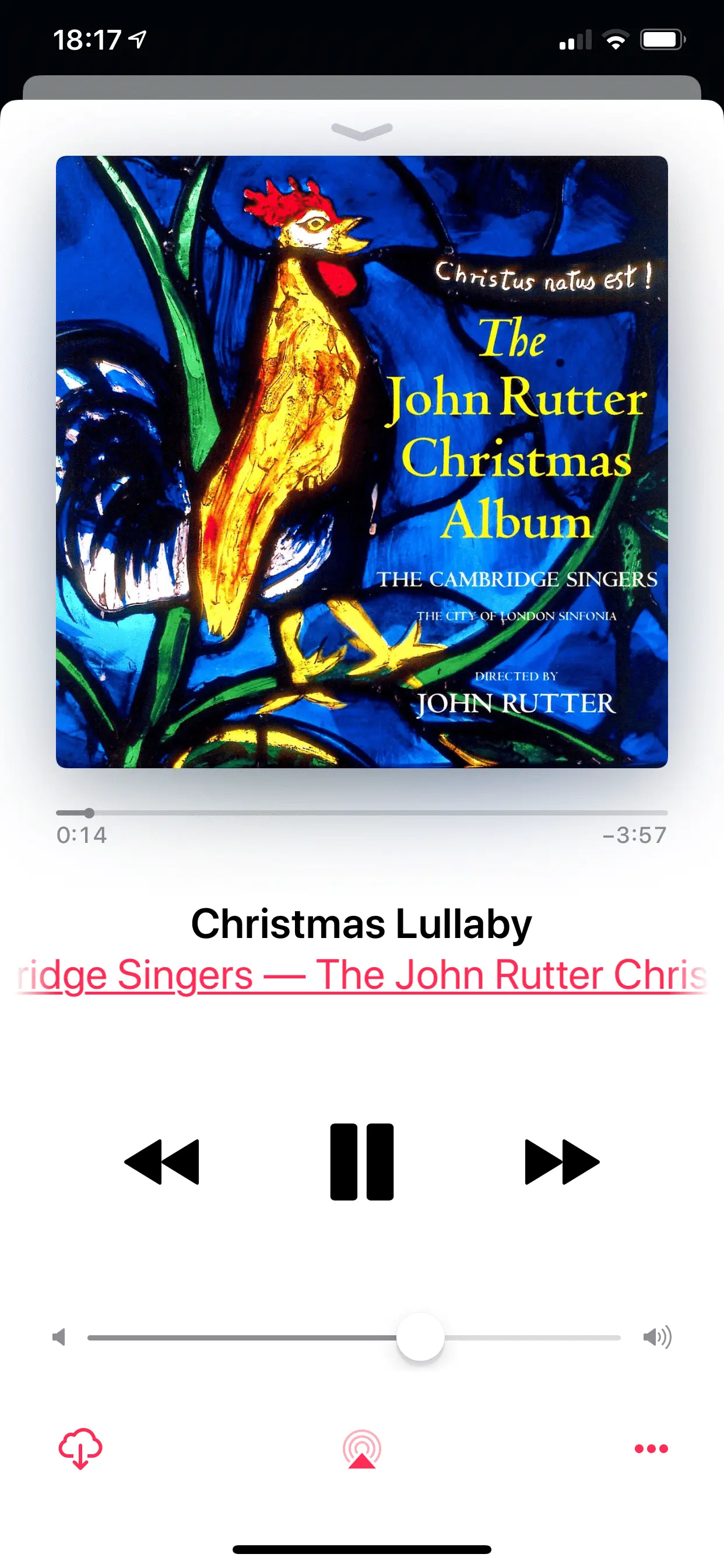The height and width of the screenshot is (1568, 724).
Task: Open the Cambridge Singers album link
Action: [x=362, y=975]
